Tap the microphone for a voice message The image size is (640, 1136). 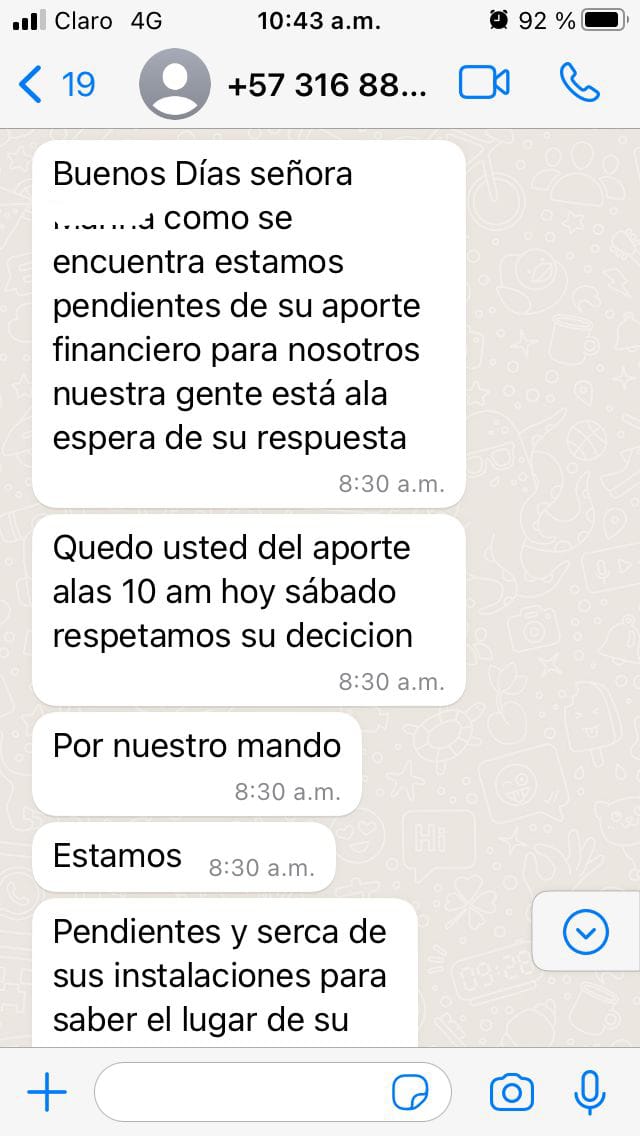[x=590, y=1092]
